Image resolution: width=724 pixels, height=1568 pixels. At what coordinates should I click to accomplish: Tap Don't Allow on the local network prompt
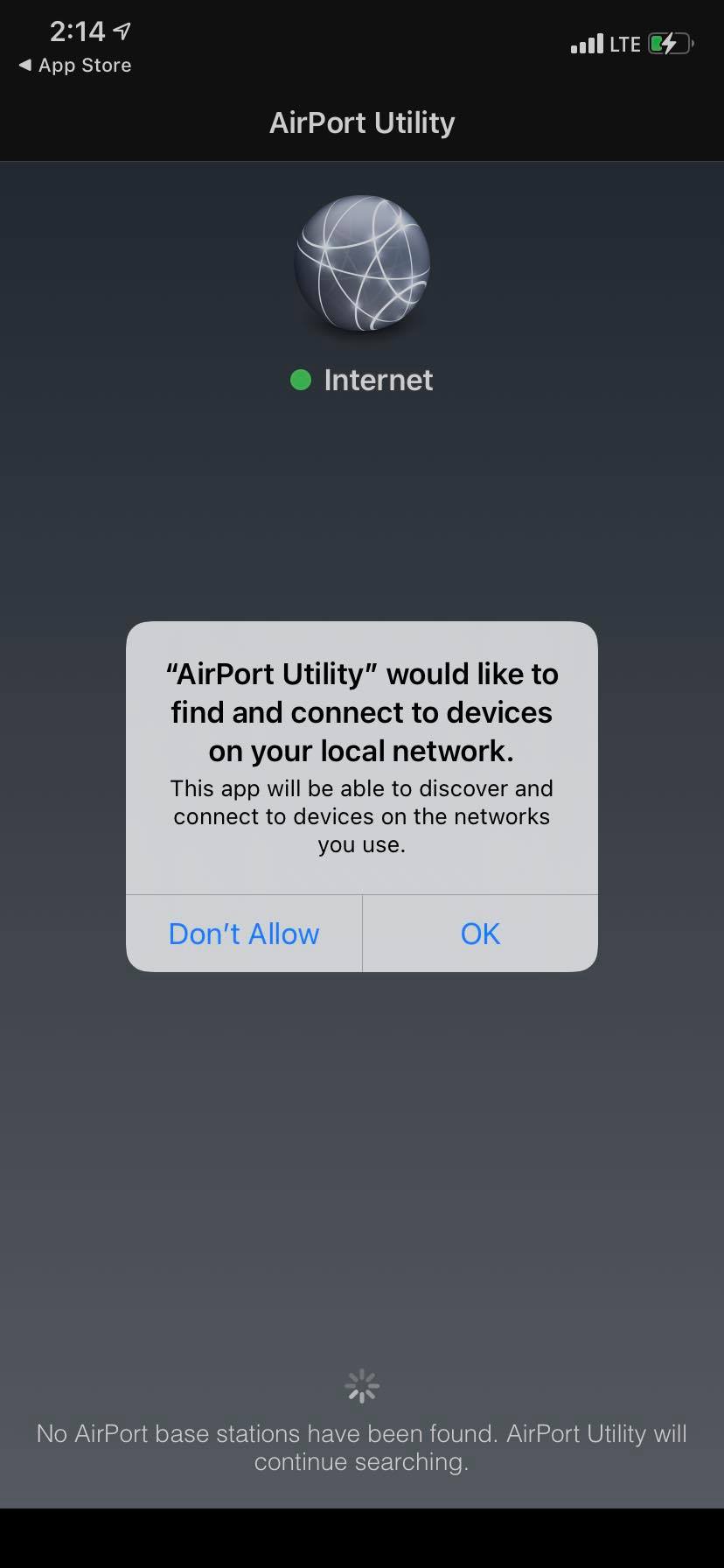(244, 934)
